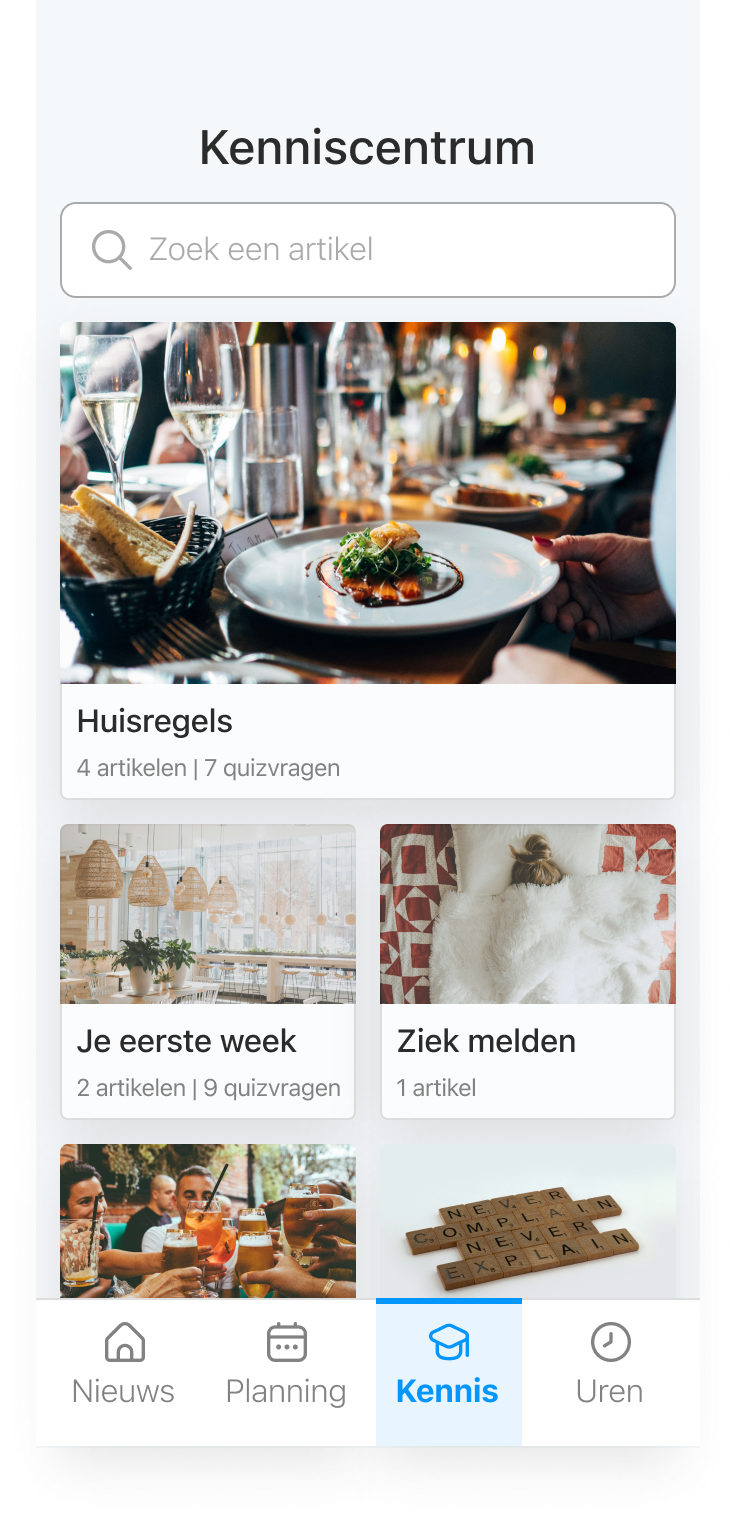Open the card with Scrabble letter tiles
Viewport: 736px width, 1520px height.
coord(528,1222)
